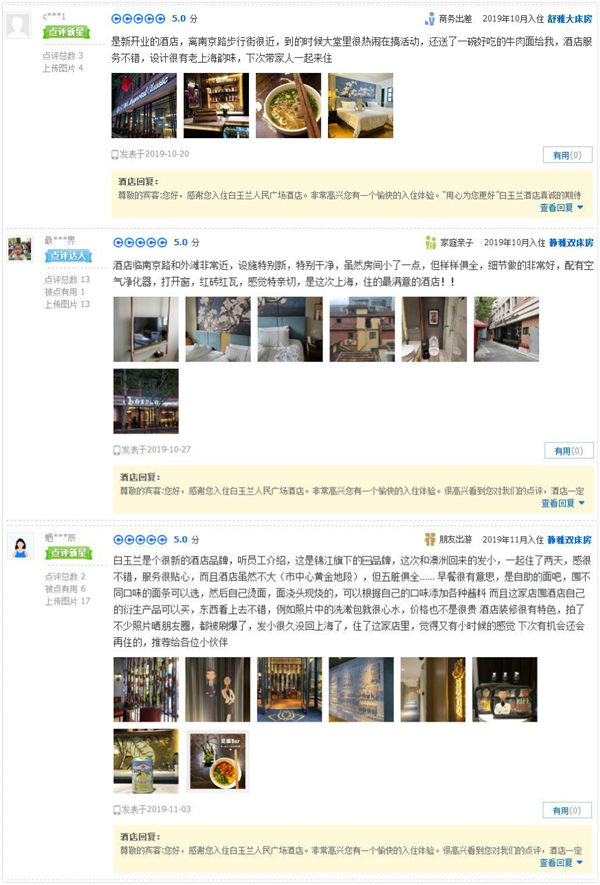Expand 查看回复 under c***1's review
This screenshot has width=600, height=885.
(x=561, y=208)
